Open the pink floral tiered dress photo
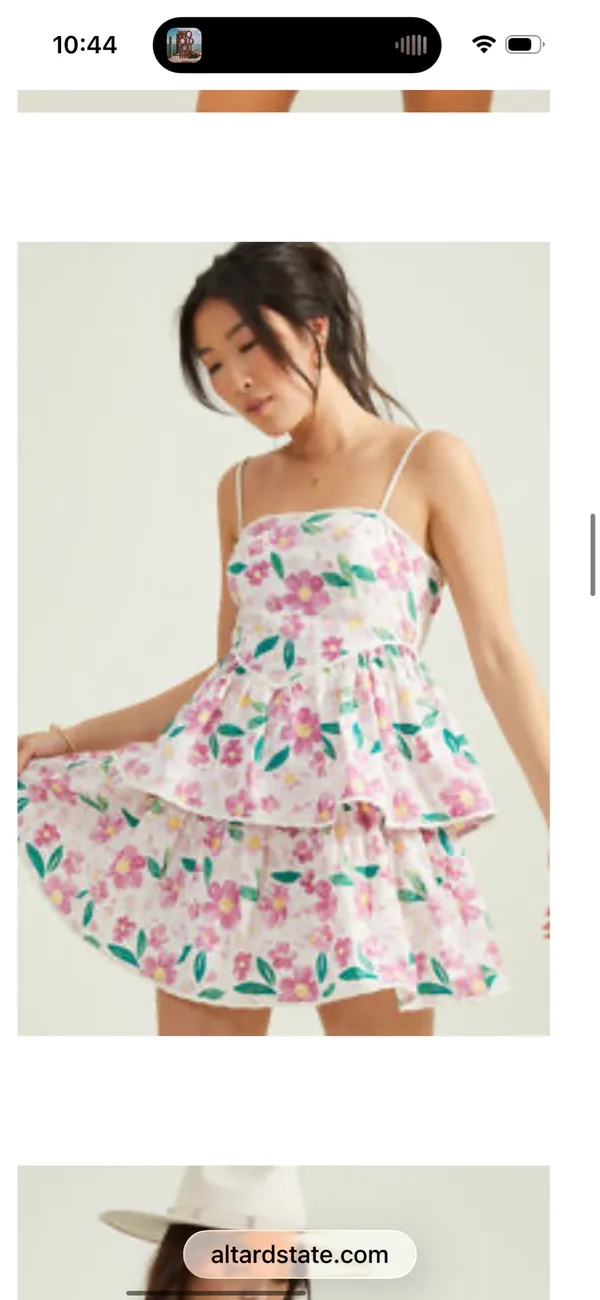The width and height of the screenshot is (600, 1300). (283, 638)
